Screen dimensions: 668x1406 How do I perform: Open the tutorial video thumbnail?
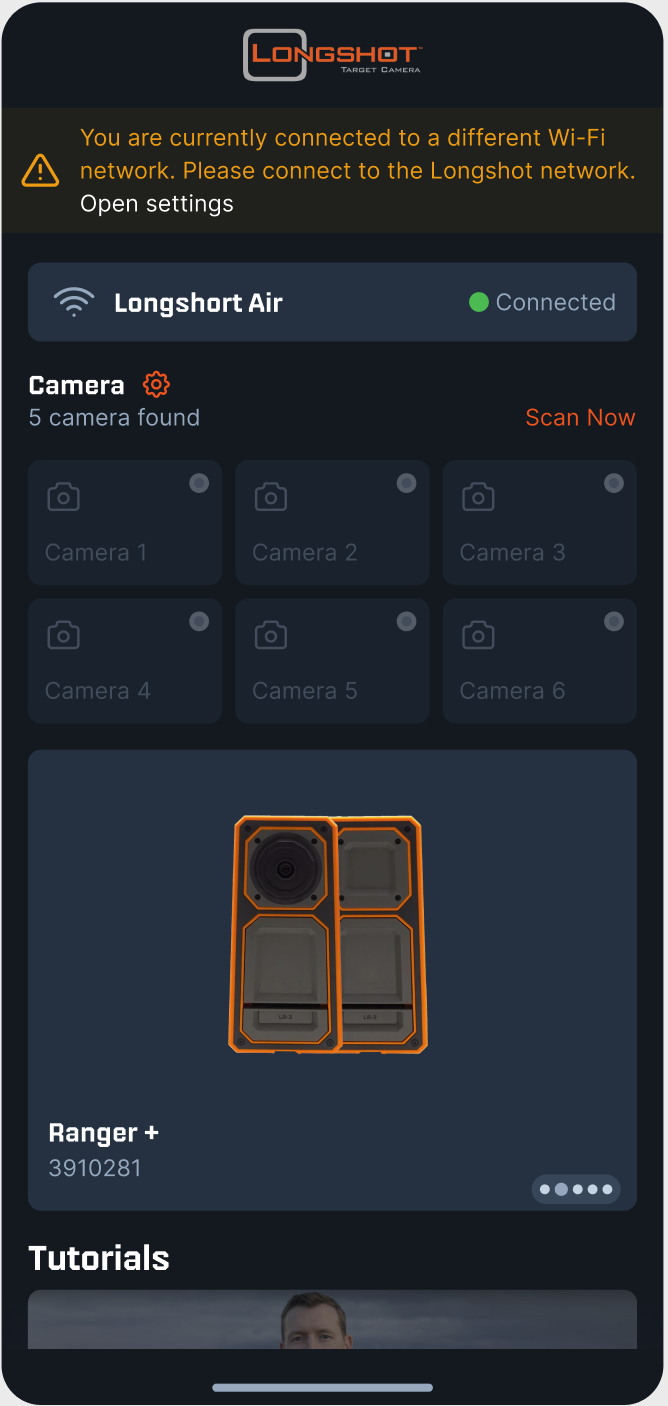pyautogui.click(x=332, y=1320)
